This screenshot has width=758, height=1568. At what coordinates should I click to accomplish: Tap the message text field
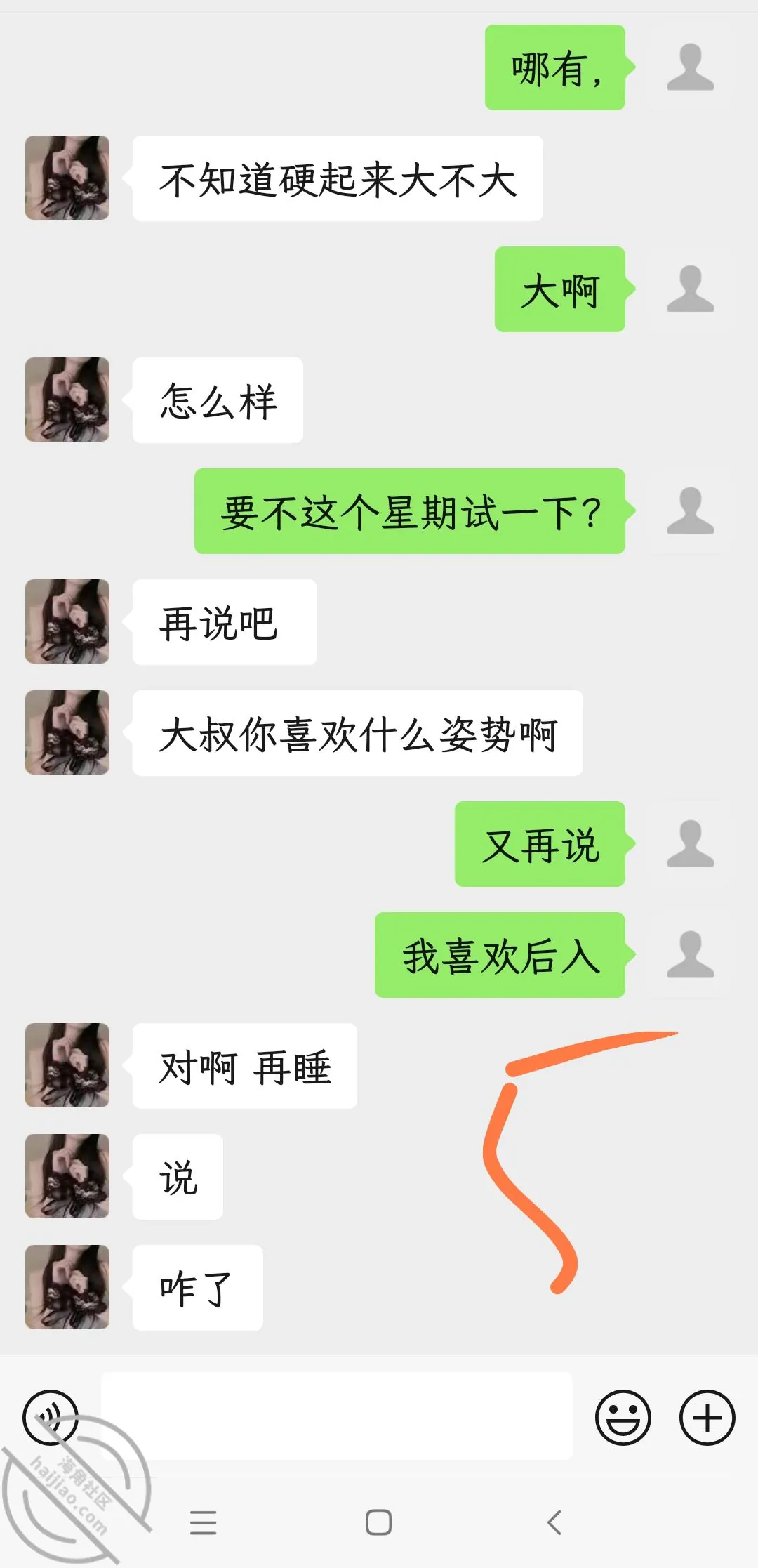tap(337, 1416)
